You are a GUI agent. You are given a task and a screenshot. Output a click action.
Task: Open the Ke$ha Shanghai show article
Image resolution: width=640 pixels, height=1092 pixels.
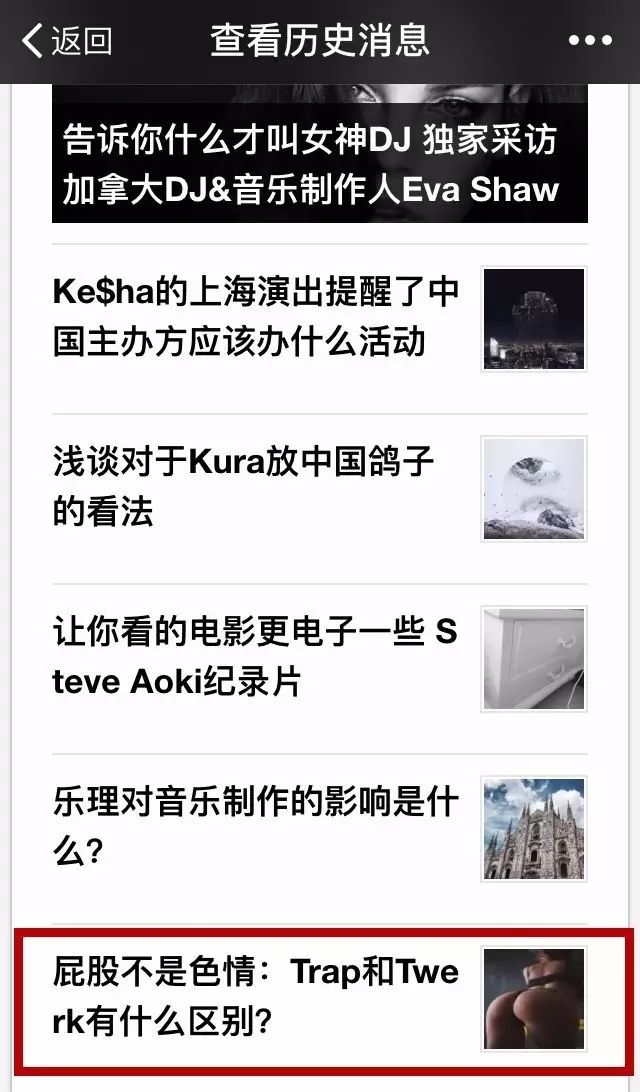click(256, 317)
